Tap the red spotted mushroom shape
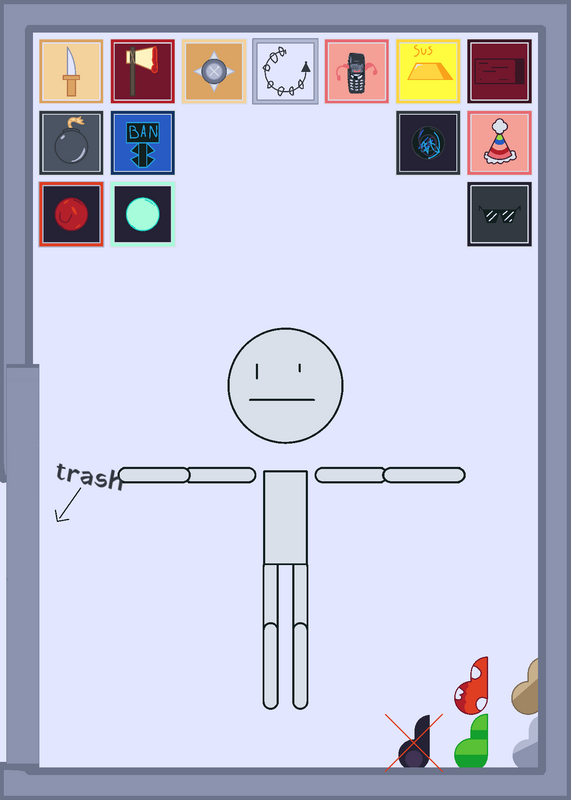Image resolution: width=571 pixels, height=800 pixels. tap(471, 686)
